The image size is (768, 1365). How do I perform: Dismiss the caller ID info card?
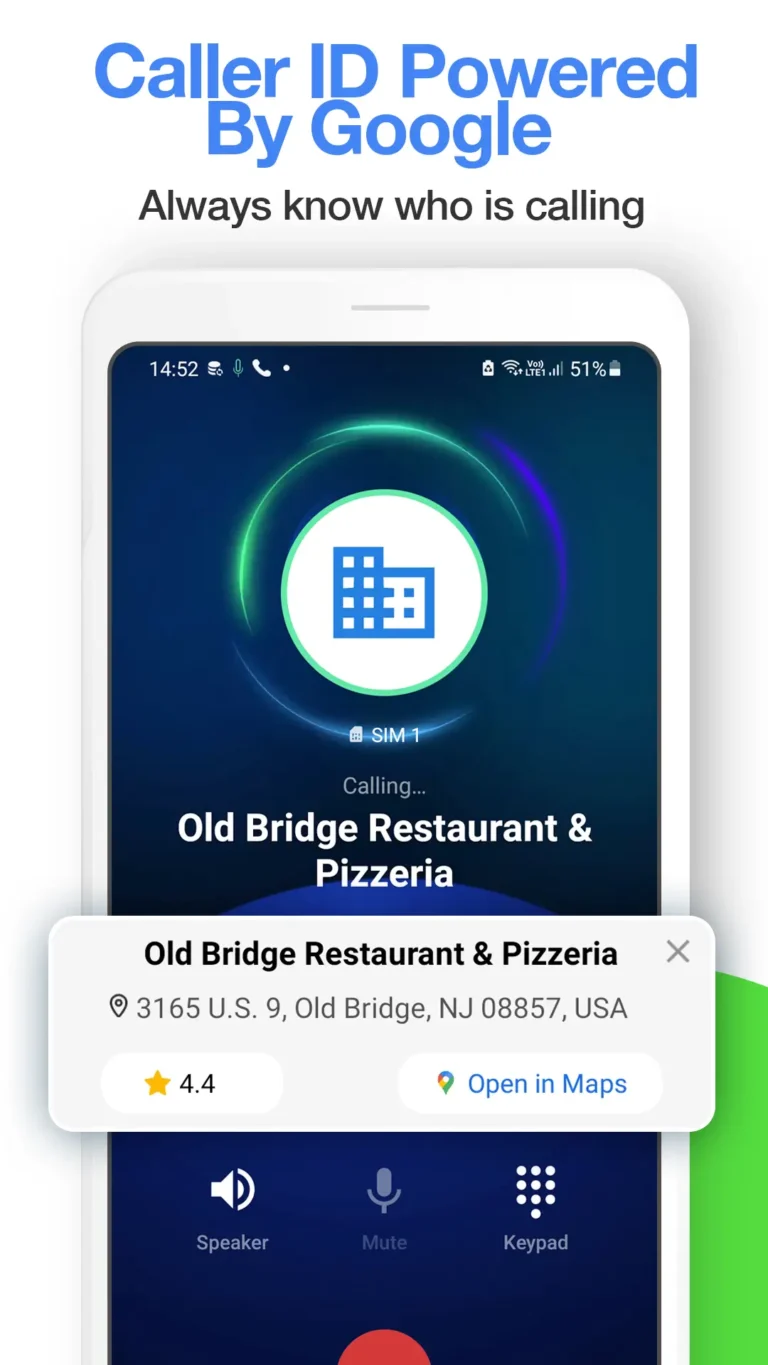678,951
